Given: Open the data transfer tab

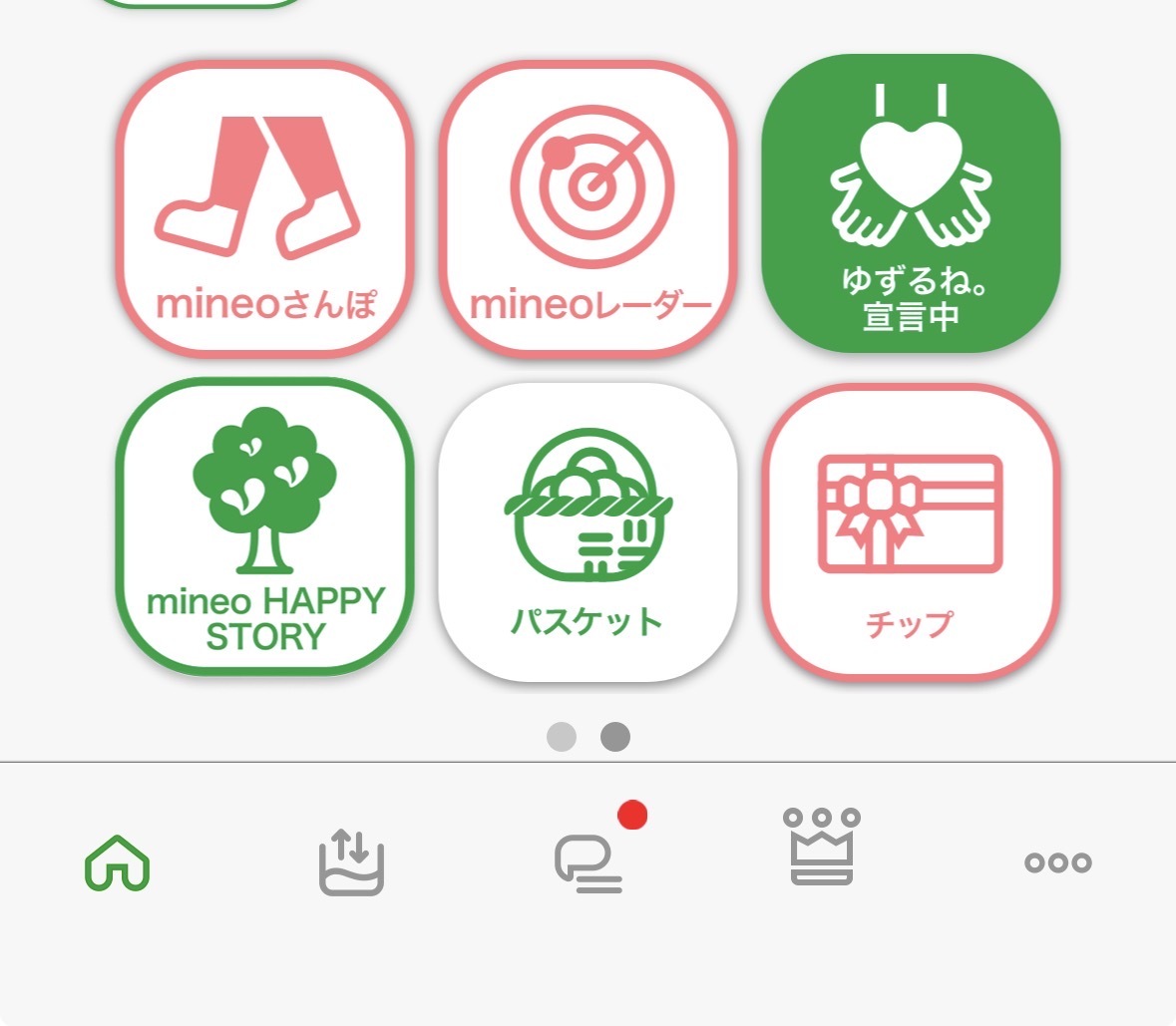Looking at the screenshot, I should coord(351,862).
